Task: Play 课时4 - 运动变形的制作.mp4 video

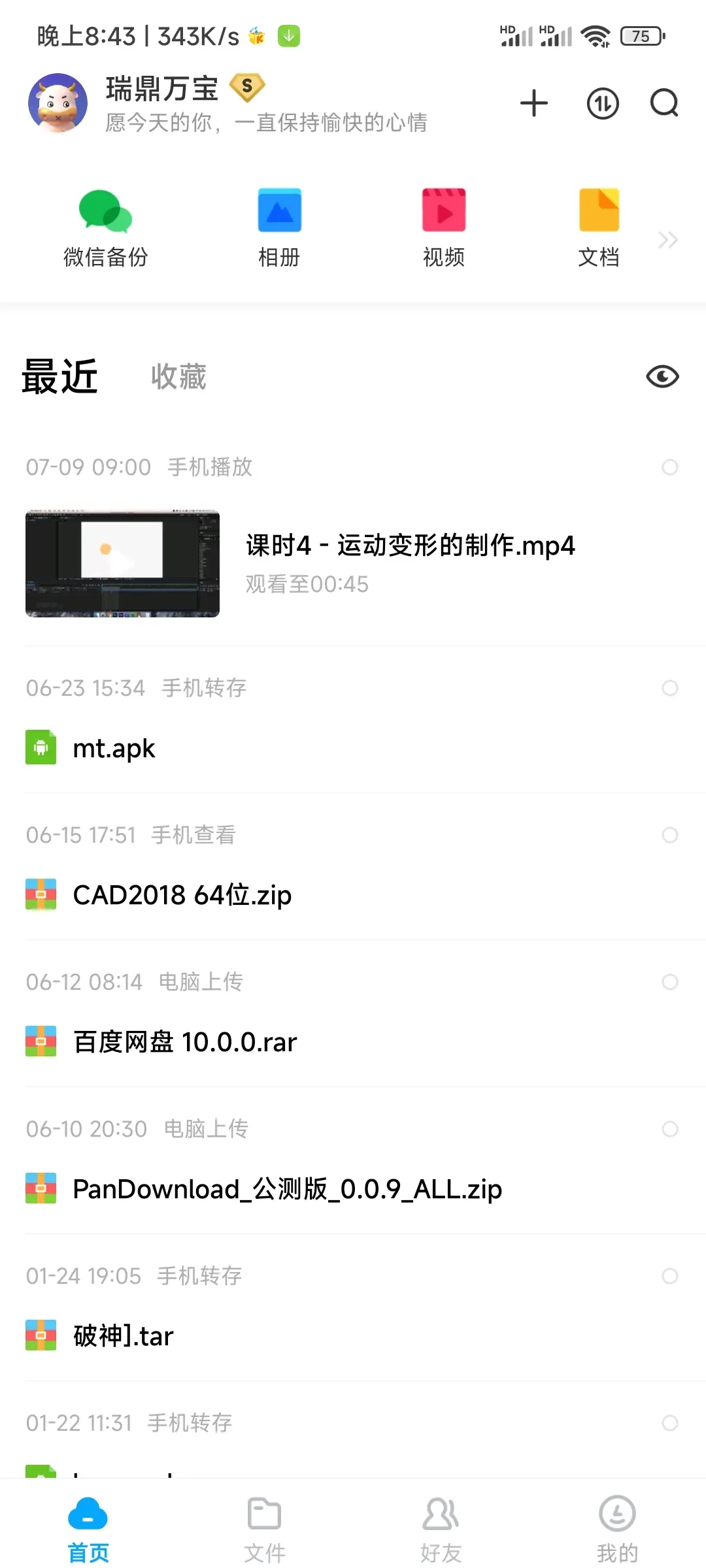Action: point(122,563)
